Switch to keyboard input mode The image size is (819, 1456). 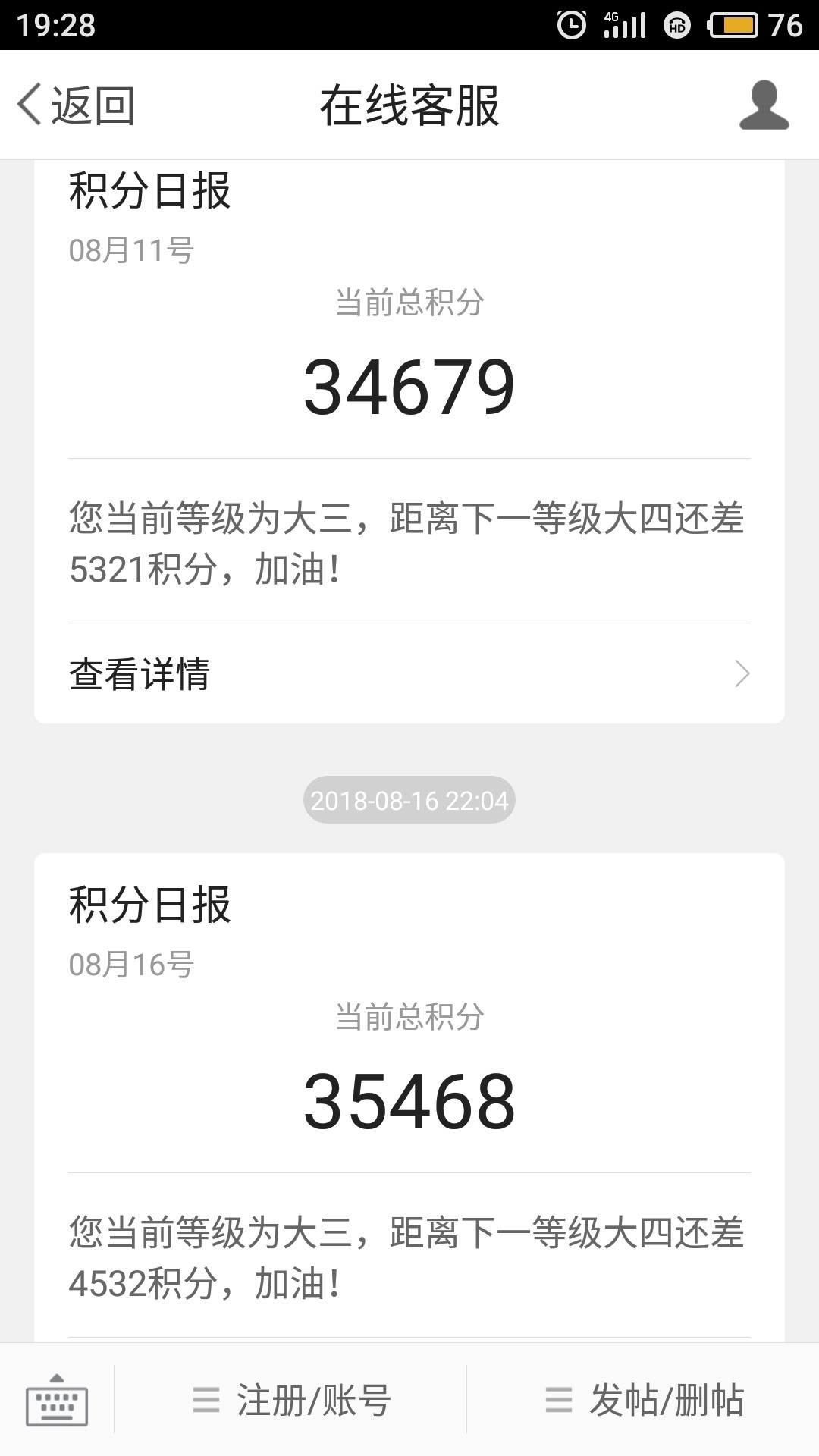coord(57,1400)
